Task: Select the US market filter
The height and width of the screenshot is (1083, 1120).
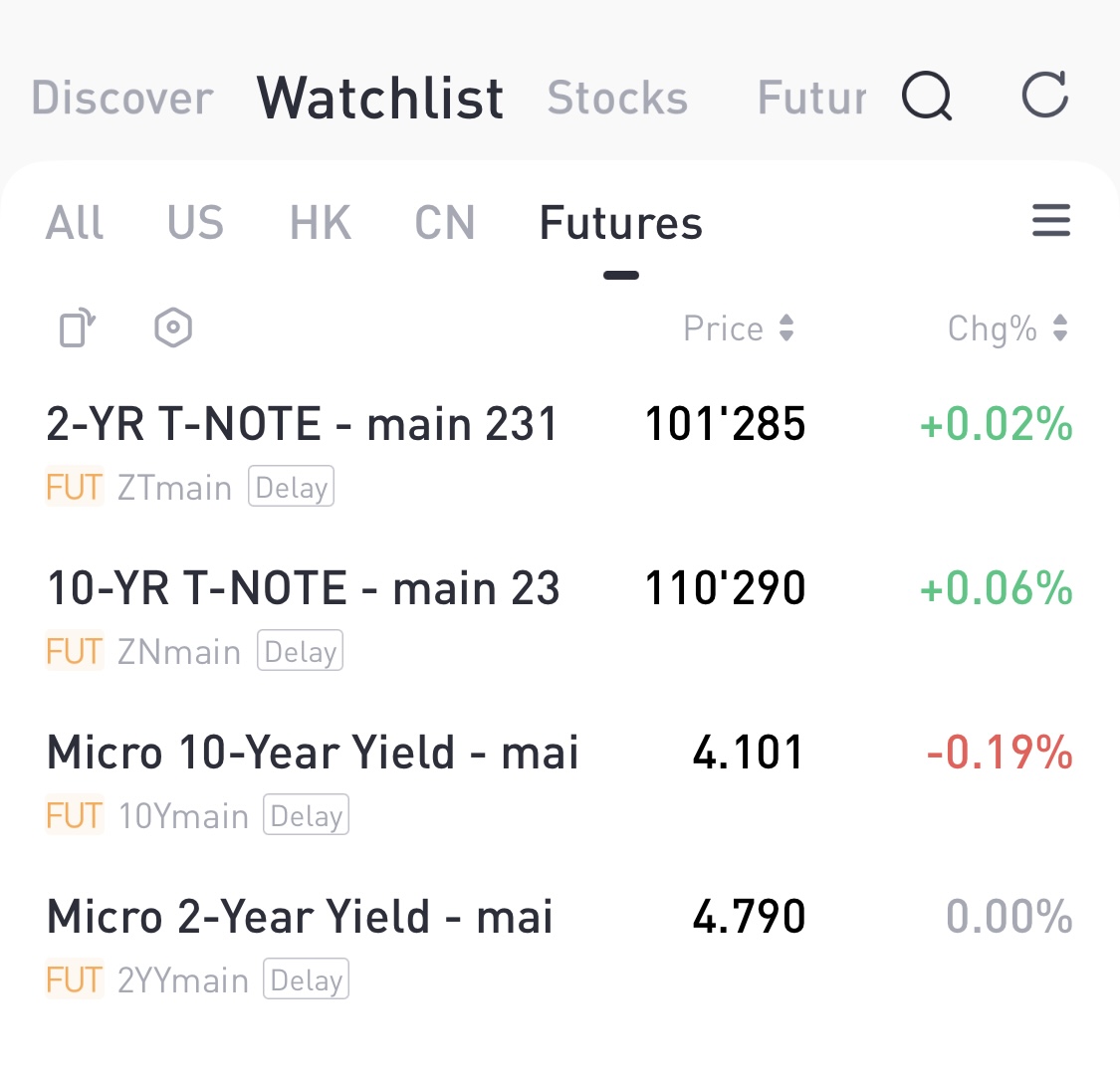Action: (195, 223)
